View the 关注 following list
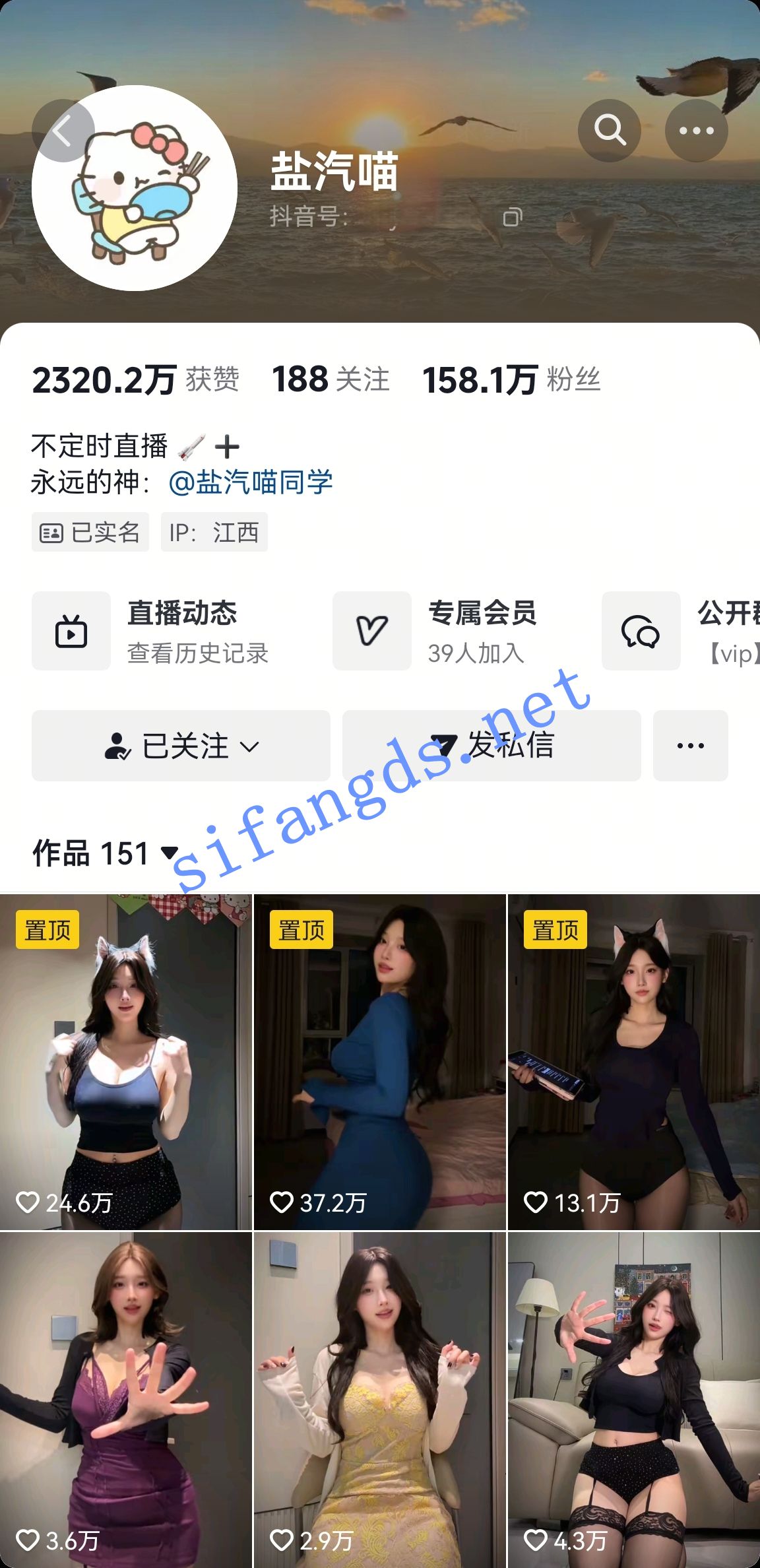760x1568 pixels. (x=330, y=378)
